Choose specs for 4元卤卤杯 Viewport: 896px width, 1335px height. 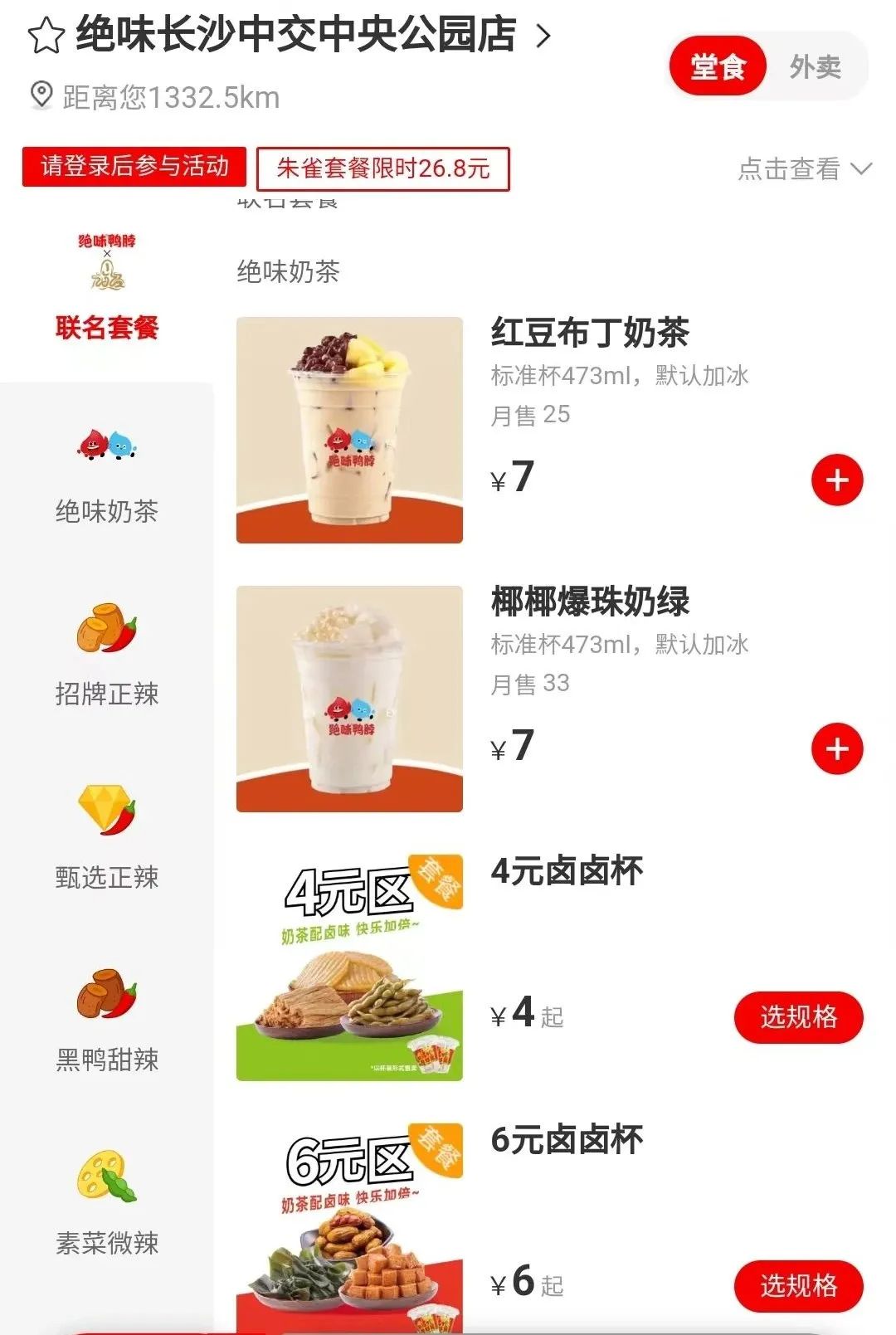(x=798, y=1017)
